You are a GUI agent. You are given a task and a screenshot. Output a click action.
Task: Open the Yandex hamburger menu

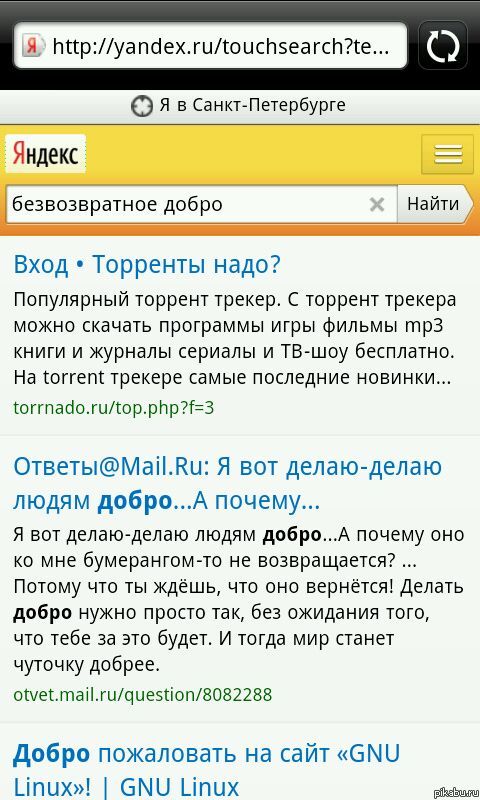point(447,154)
